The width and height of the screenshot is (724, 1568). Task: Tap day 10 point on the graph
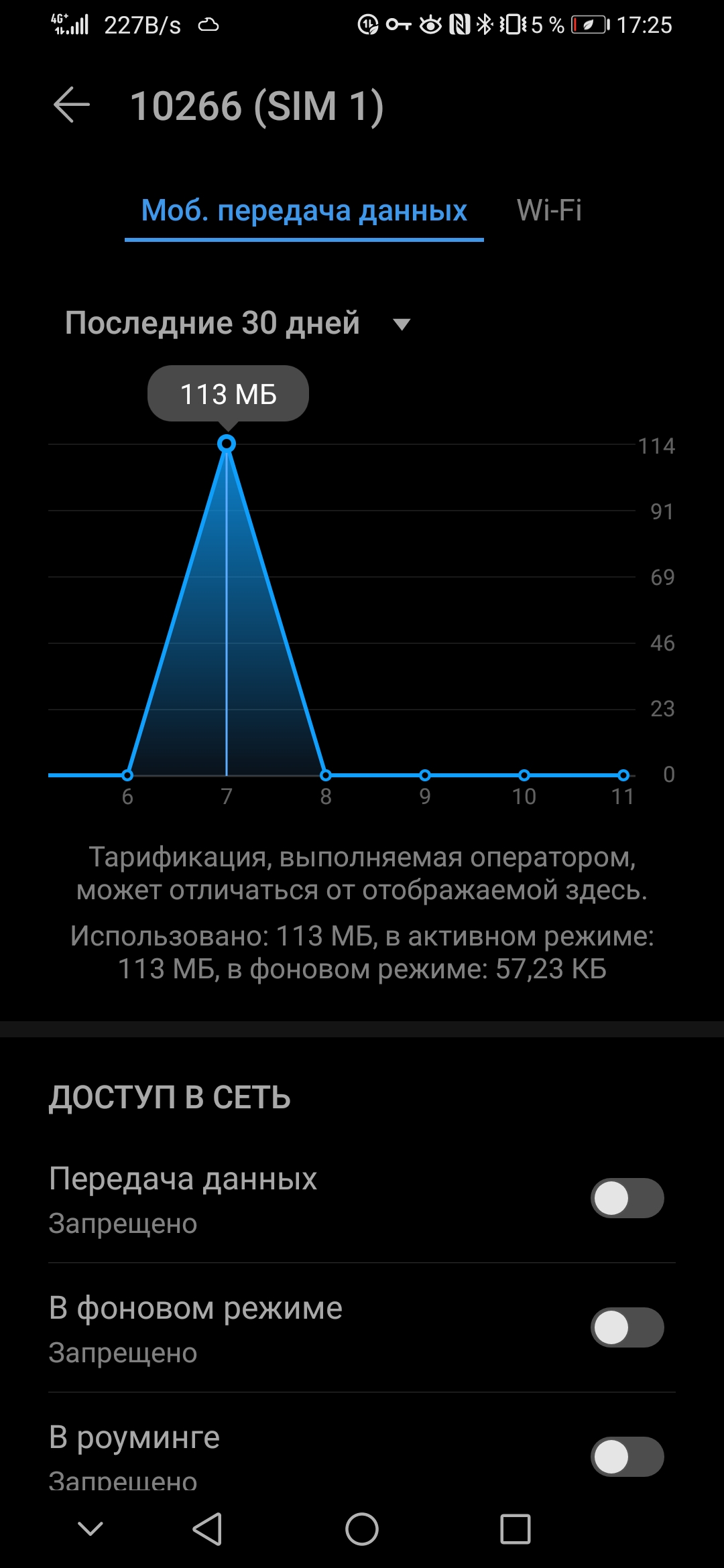[x=524, y=775]
